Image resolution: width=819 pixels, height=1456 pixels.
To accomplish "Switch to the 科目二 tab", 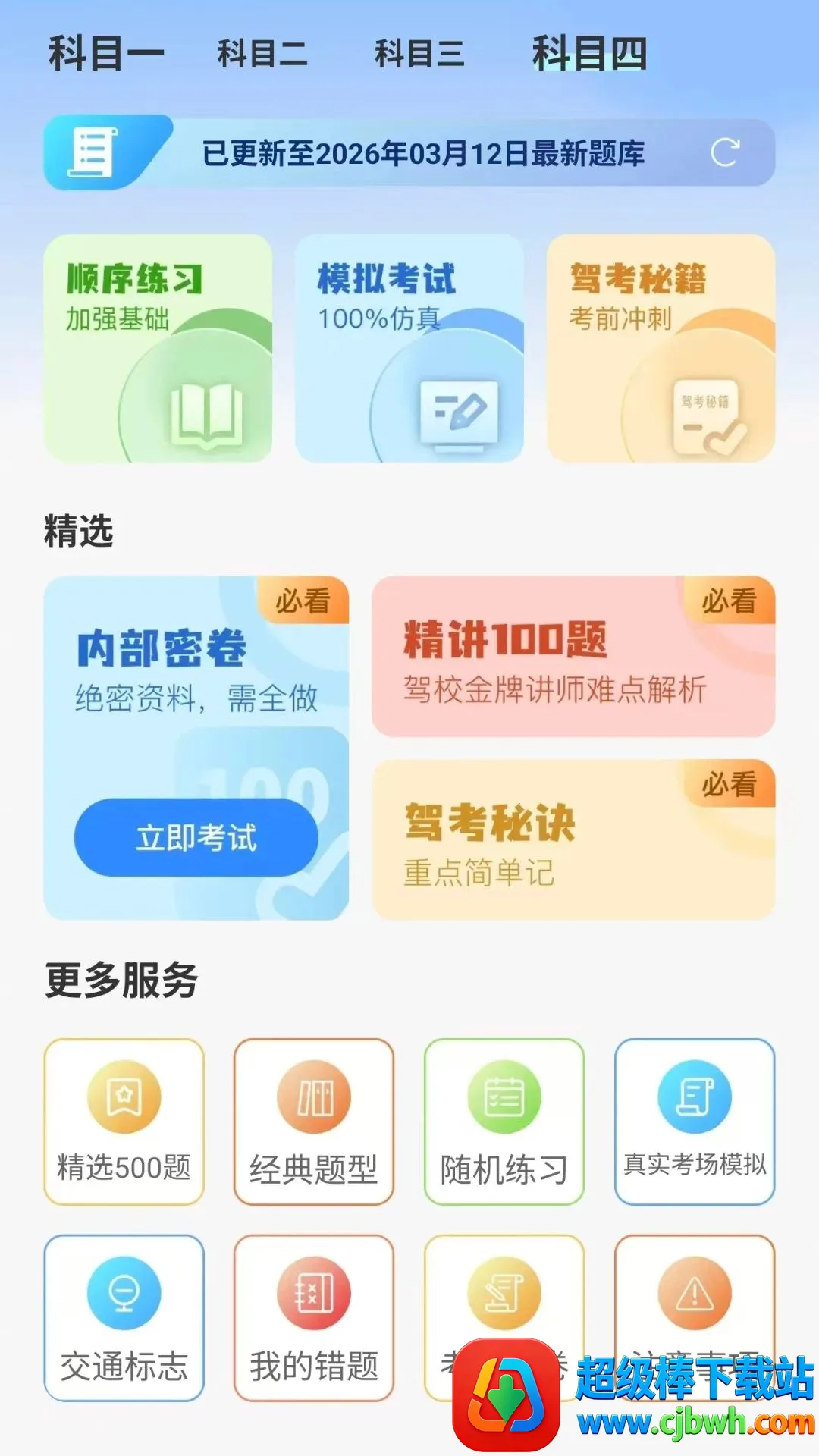I will point(262,54).
